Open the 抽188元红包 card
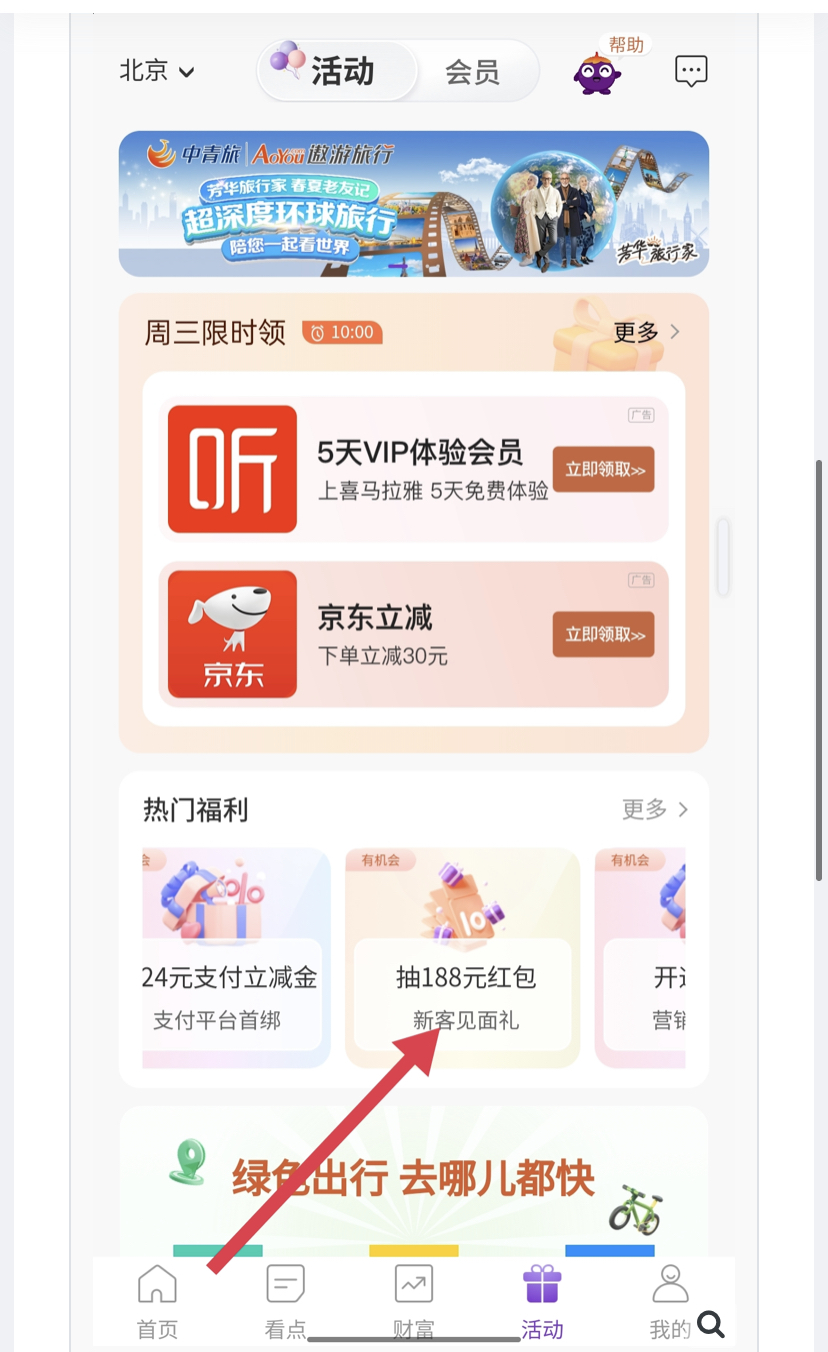This screenshot has width=828, height=1352. tap(464, 958)
